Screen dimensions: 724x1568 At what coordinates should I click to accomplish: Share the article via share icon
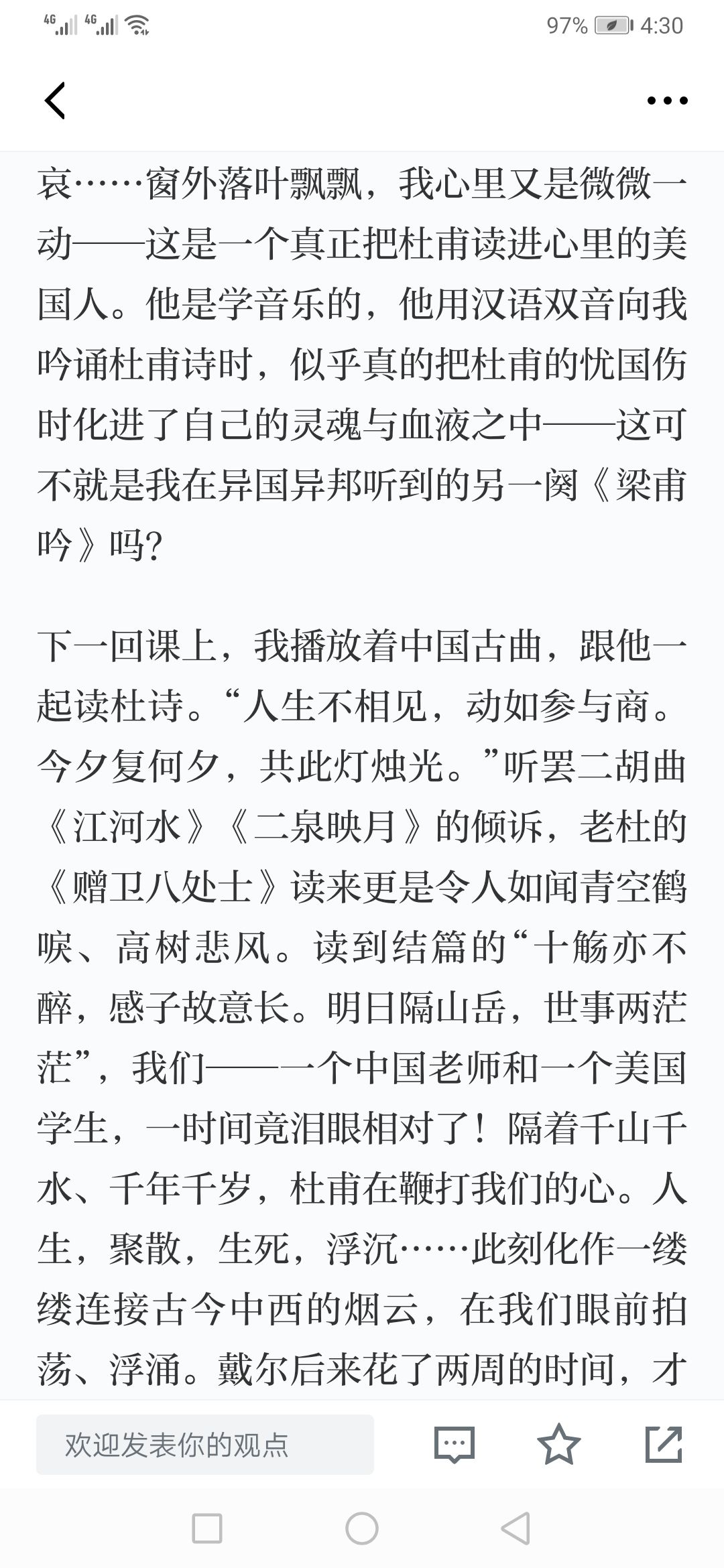[x=664, y=1444]
